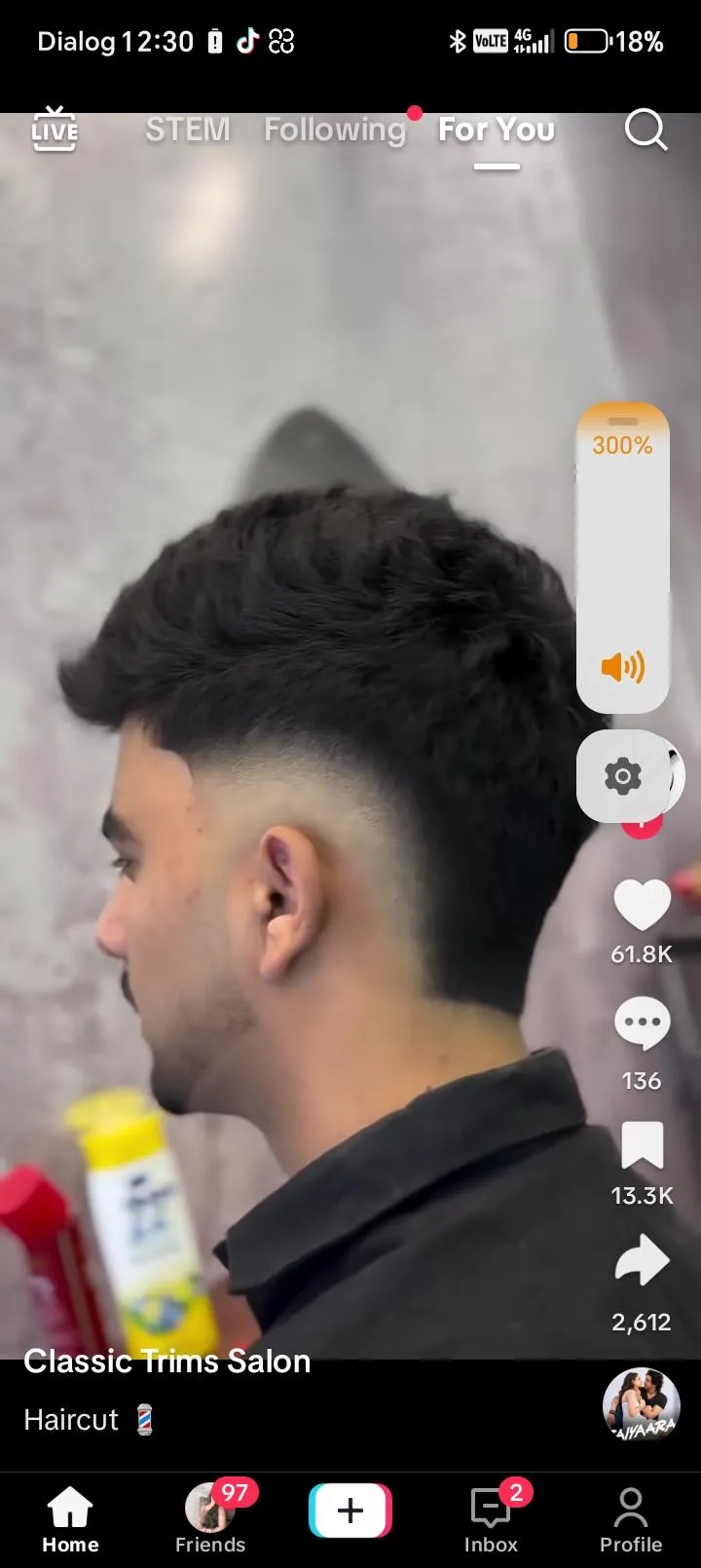The image size is (701, 1568).
Task: Open the LIVE streams icon
Action: click(x=55, y=130)
